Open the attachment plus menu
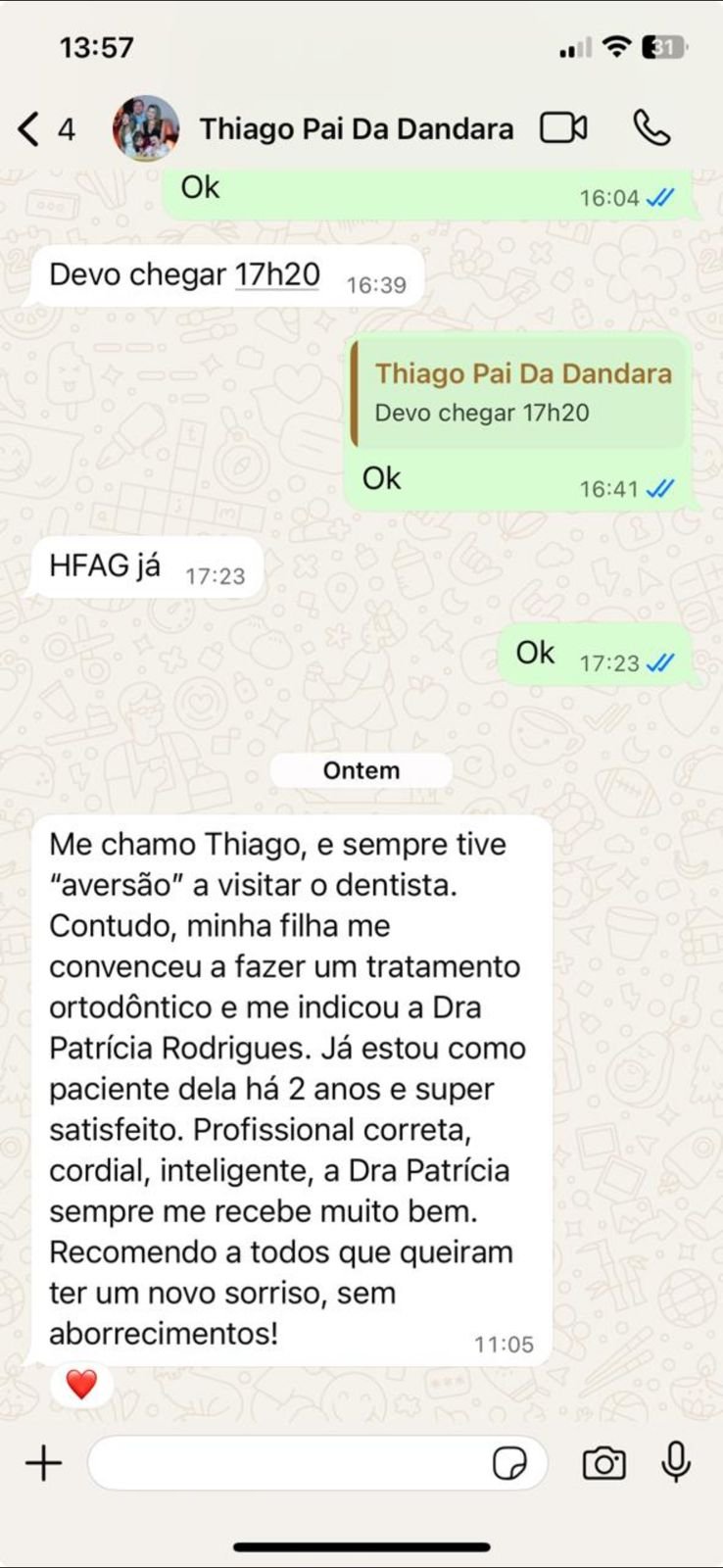 click(43, 1463)
